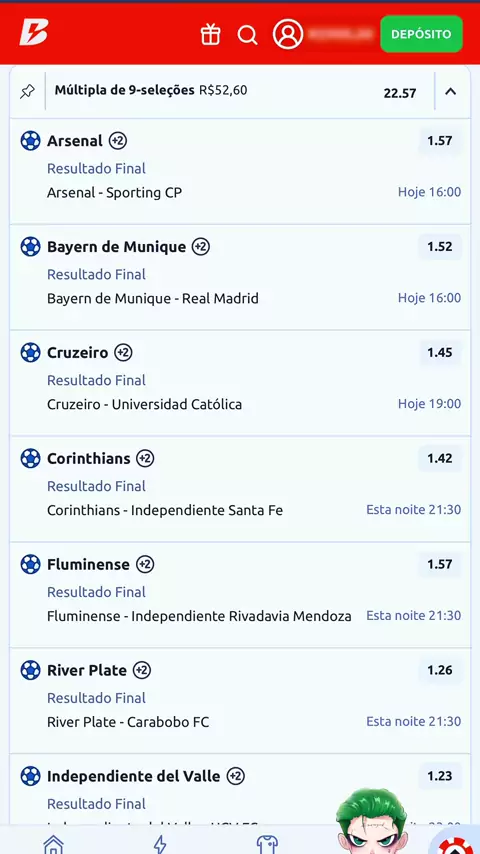
Task: Open the River Plate - Carabobo FC selection
Action: pos(240,700)
